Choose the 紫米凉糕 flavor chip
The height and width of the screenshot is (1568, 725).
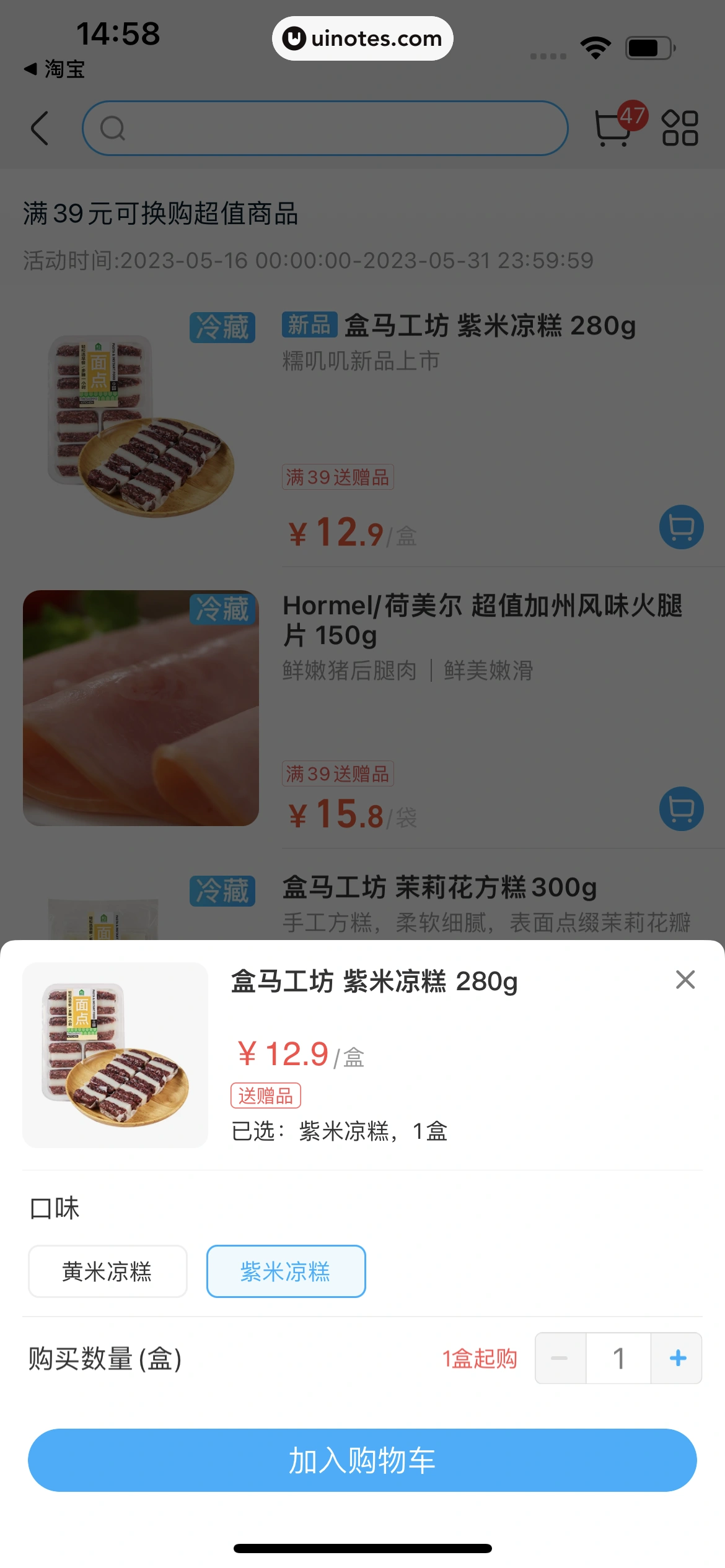coord(286,1271)
